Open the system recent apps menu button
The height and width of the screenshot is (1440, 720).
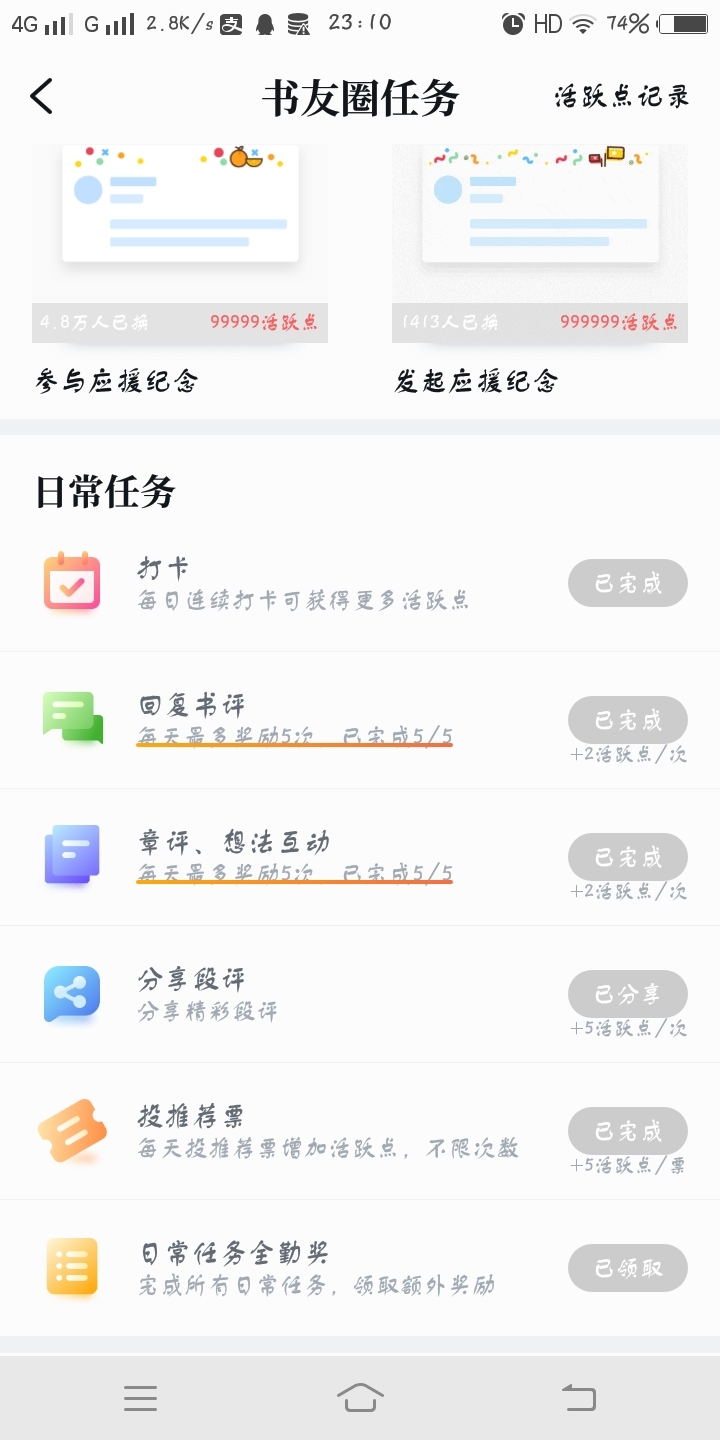(x=140, y=1398)
